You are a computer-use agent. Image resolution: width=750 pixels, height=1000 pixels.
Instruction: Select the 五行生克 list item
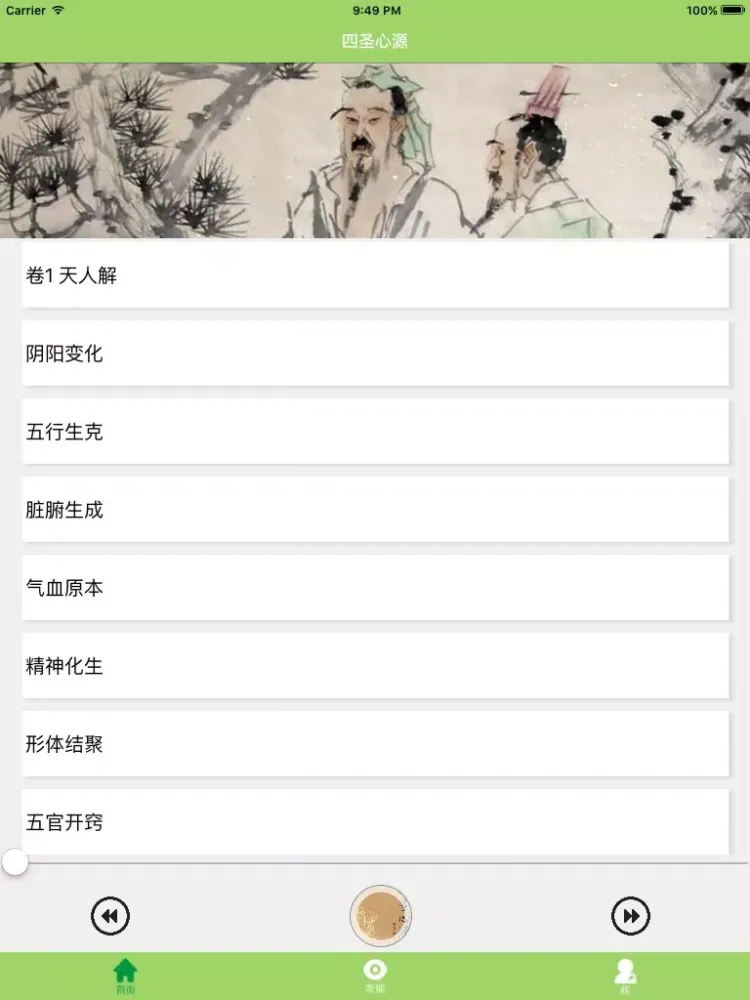pyautogui.click(x=375, y=431)
